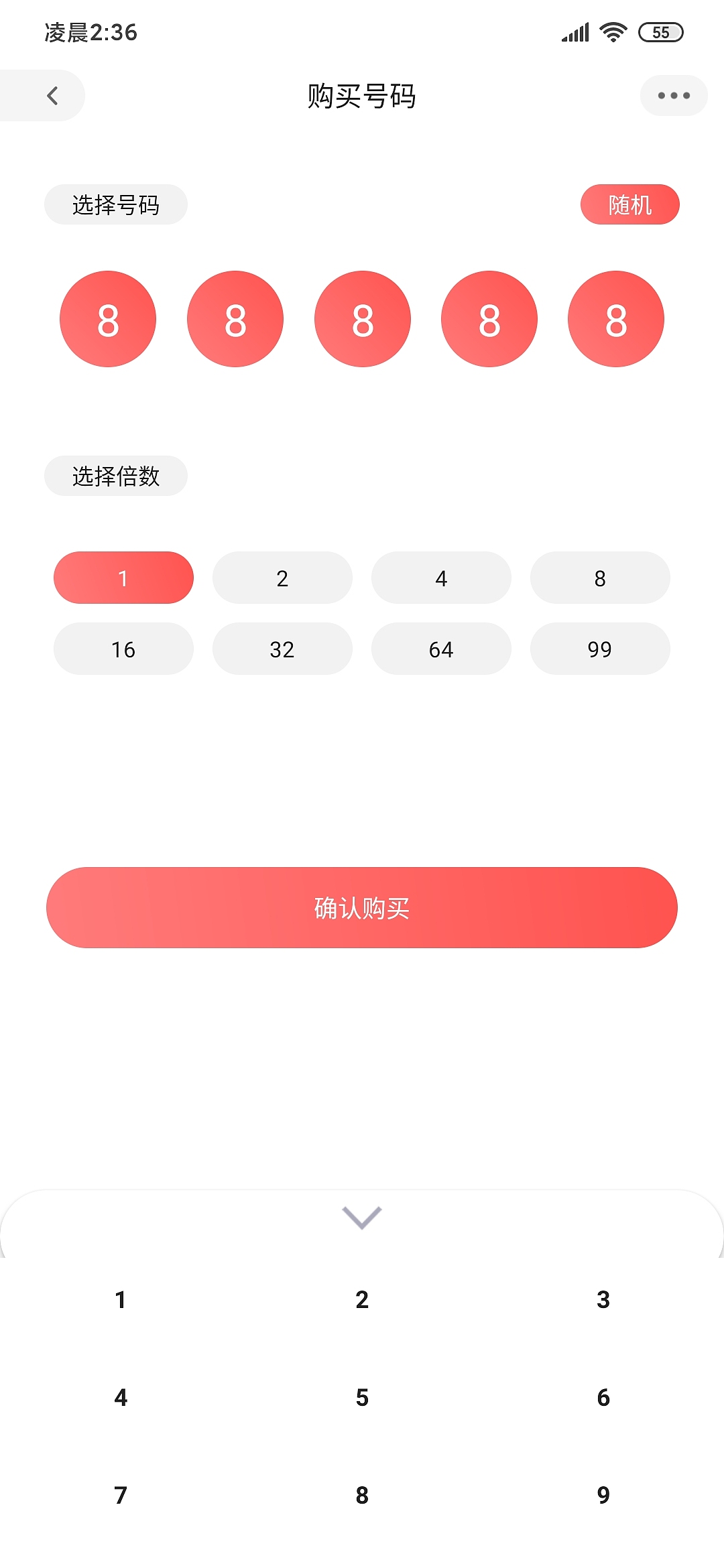Tap number 5 on the keypad
Viewport: 724px width, 1568px height.
pyautogui.click(x=362, y=1398)
